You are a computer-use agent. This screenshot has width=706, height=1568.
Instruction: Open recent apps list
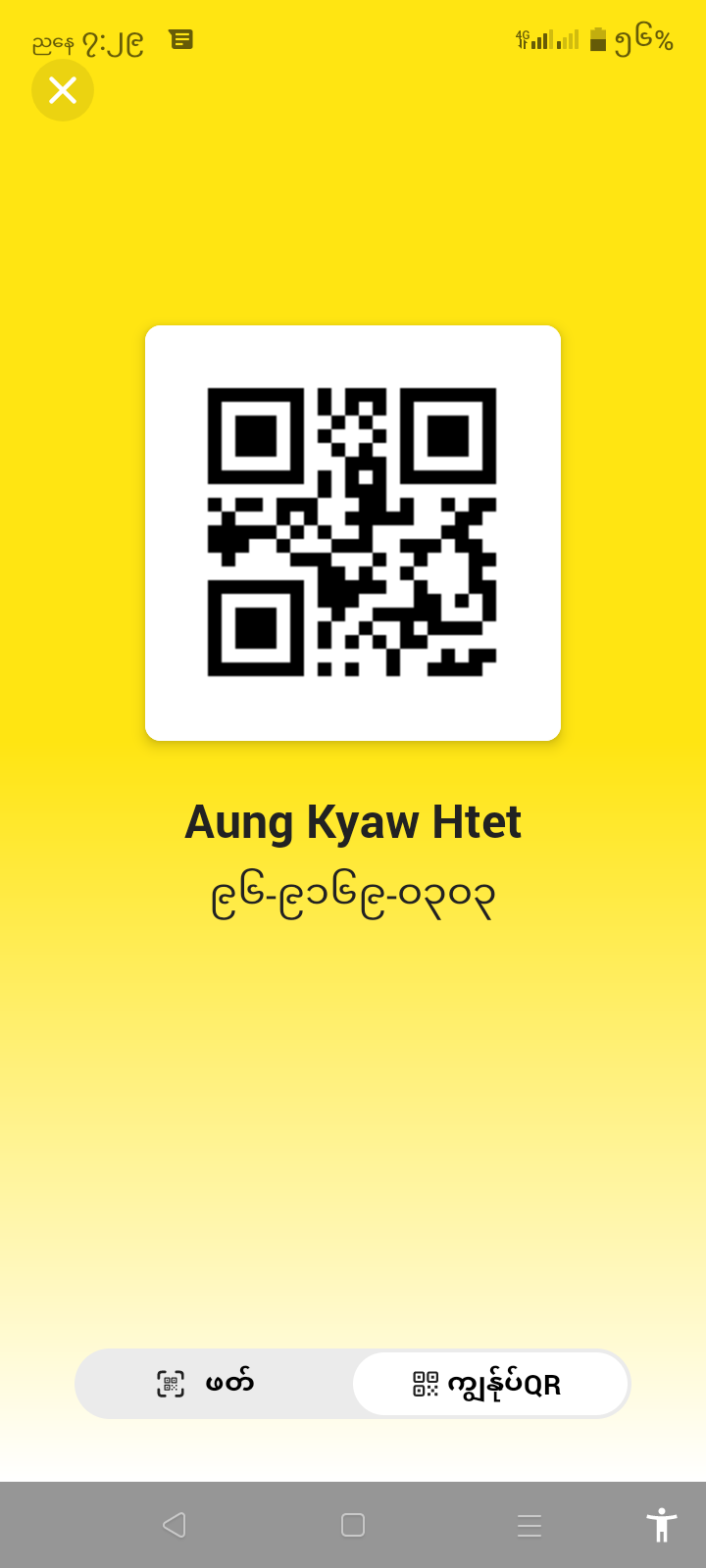(529, 1525)
